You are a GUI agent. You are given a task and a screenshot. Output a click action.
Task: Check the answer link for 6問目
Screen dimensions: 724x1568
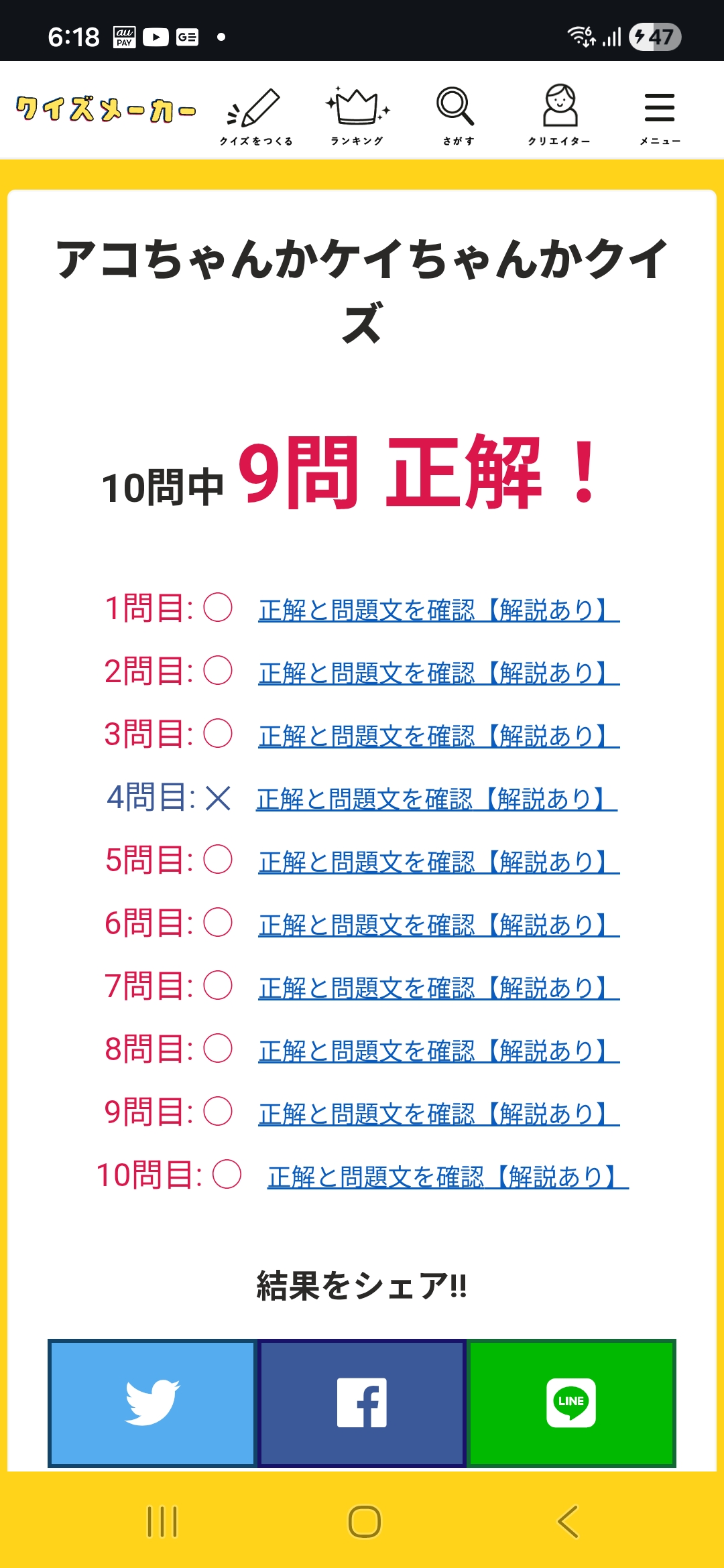(x=438, y=925)
